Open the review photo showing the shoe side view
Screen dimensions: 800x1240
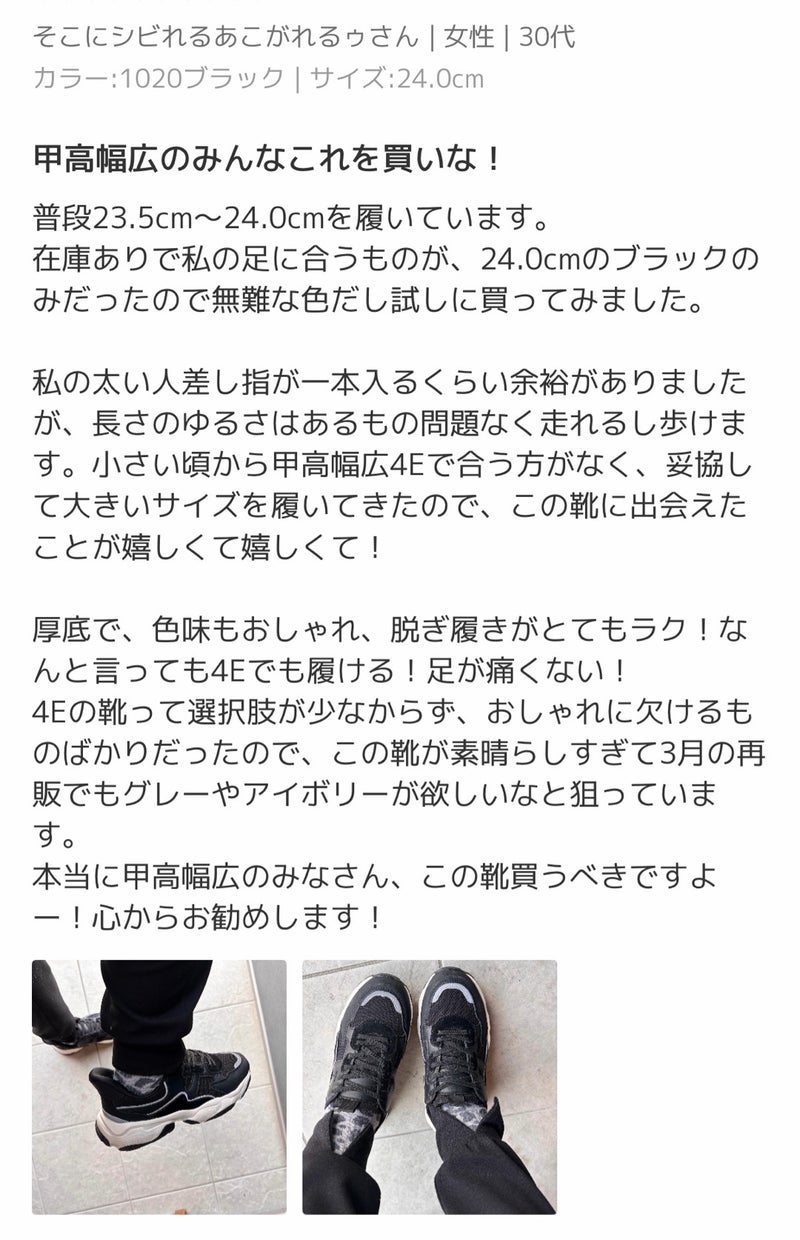[x=158, y=1087]
